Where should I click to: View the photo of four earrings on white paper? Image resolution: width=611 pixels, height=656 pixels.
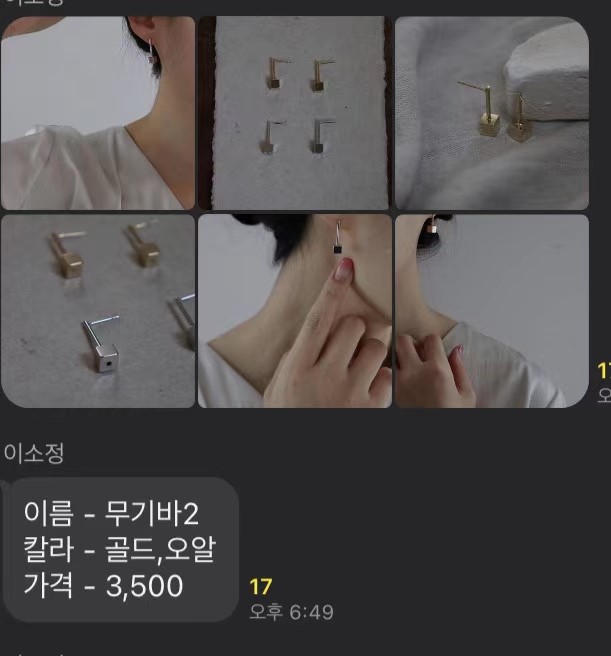tap(294, 112)
